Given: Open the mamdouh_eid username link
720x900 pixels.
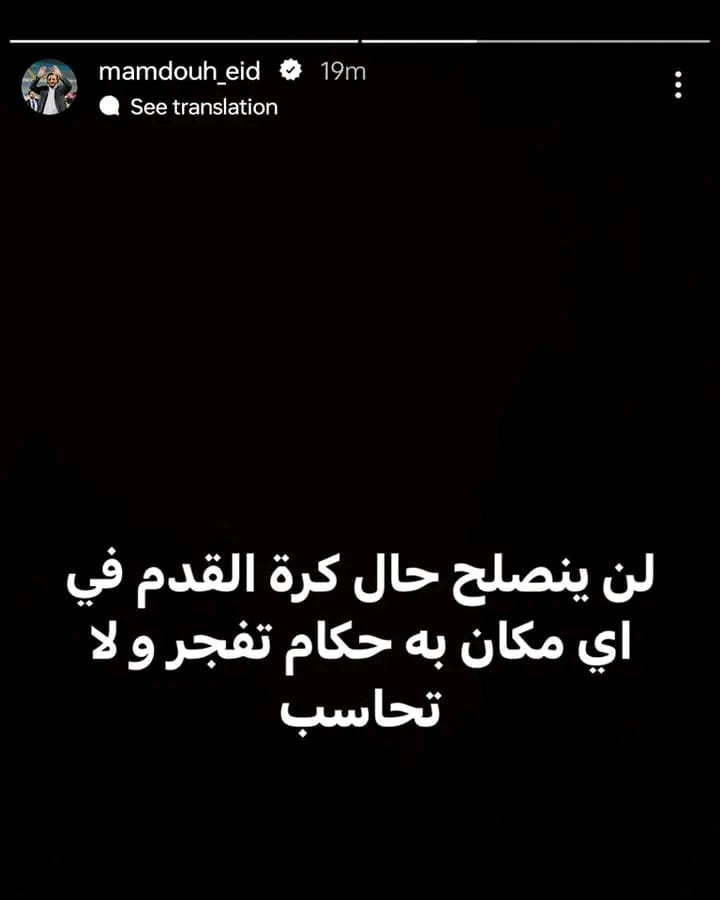Looking at the screenshot, I should pyautogui.click(x=179, y=72).
